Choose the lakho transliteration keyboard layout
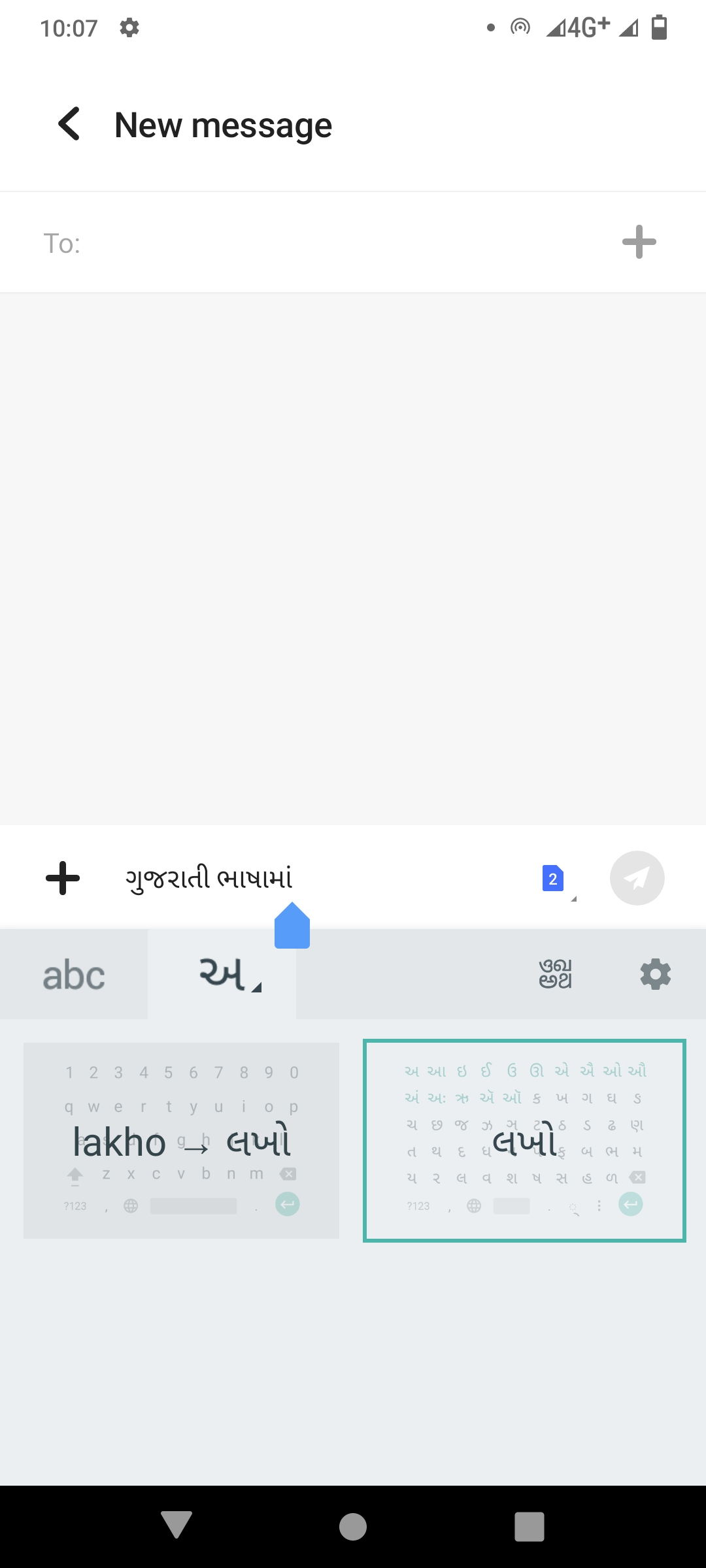 tap(182, 1141)
